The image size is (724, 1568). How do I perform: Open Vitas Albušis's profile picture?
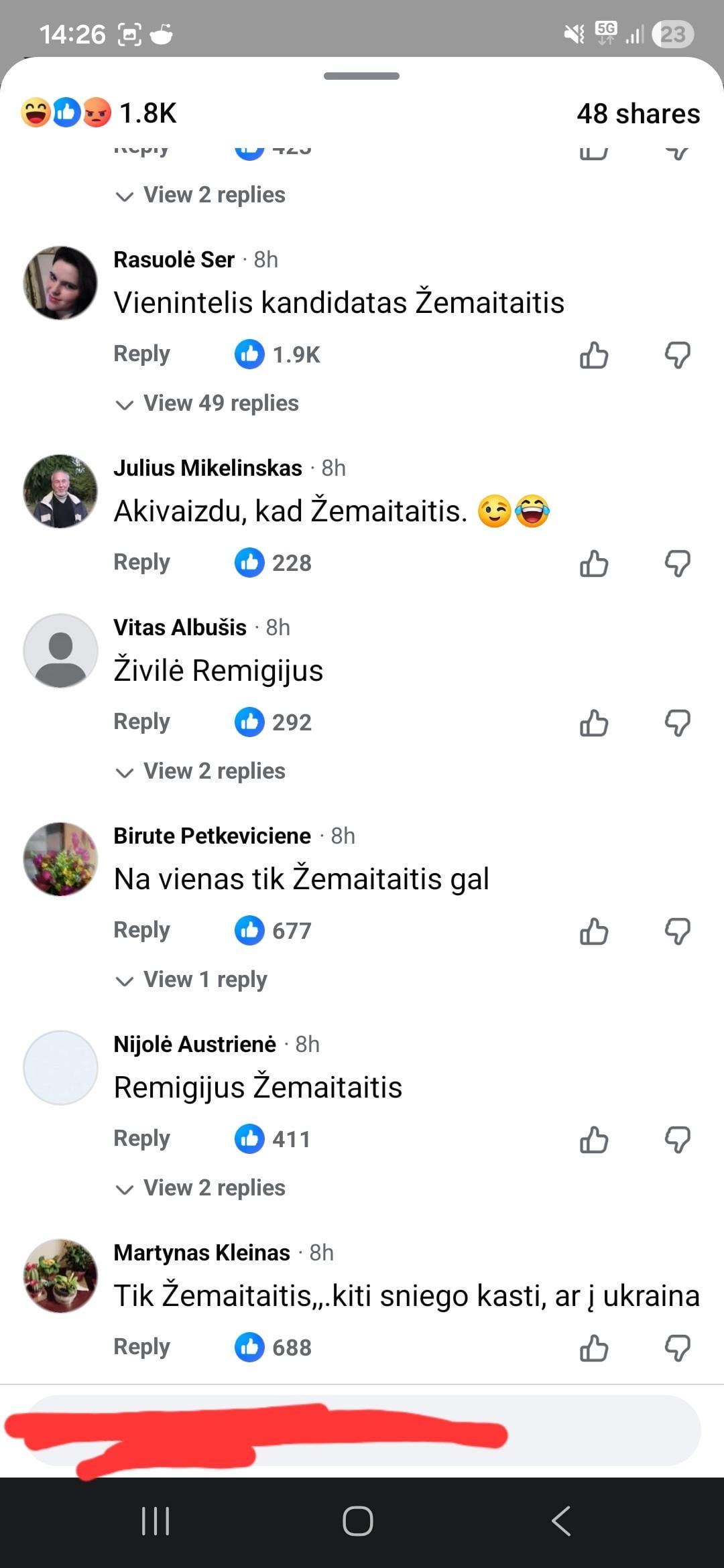pyautogui.click(x=60, y=651)
